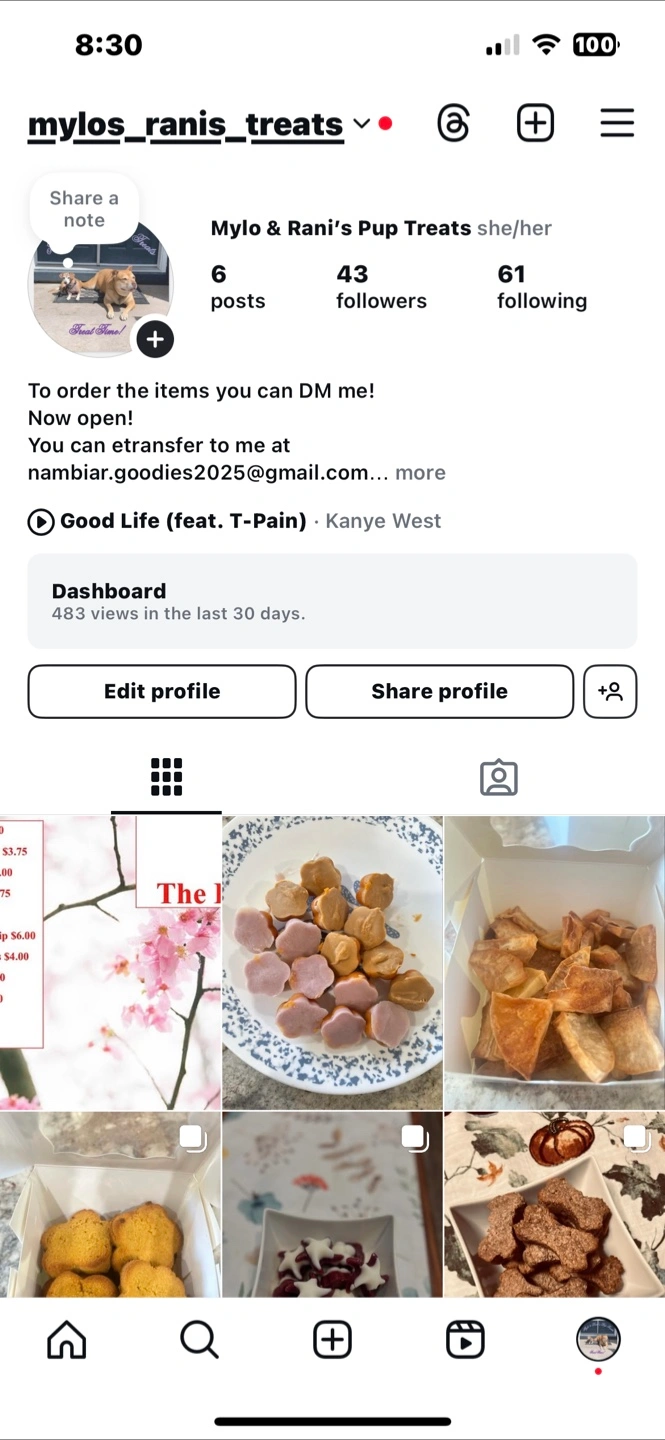This screenshot has width=665, height=1440.
Task: Switch to the tagged posts tab
Action: click(498, 777)
